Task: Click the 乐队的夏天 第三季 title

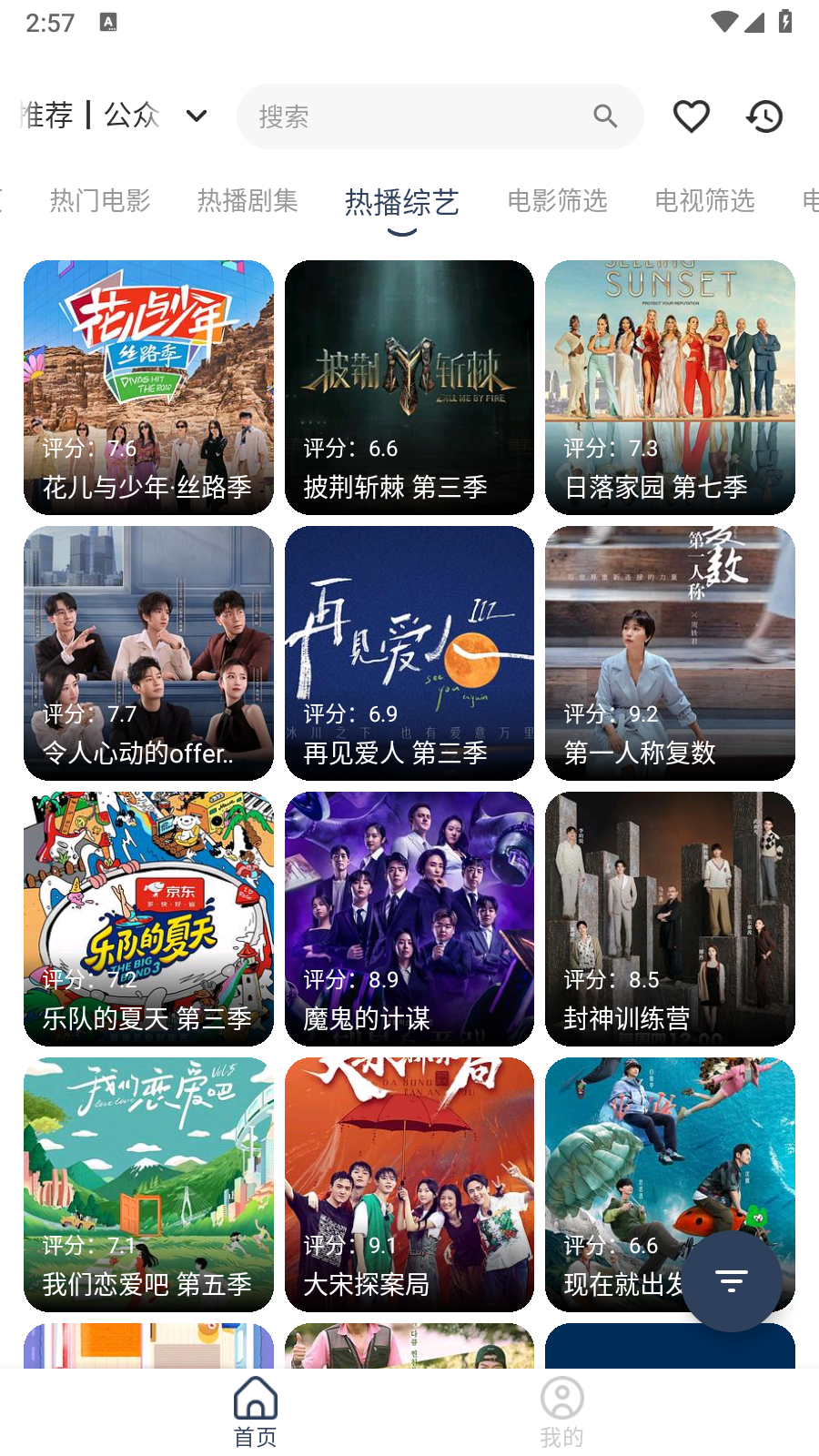Action: pos(147,1020)
